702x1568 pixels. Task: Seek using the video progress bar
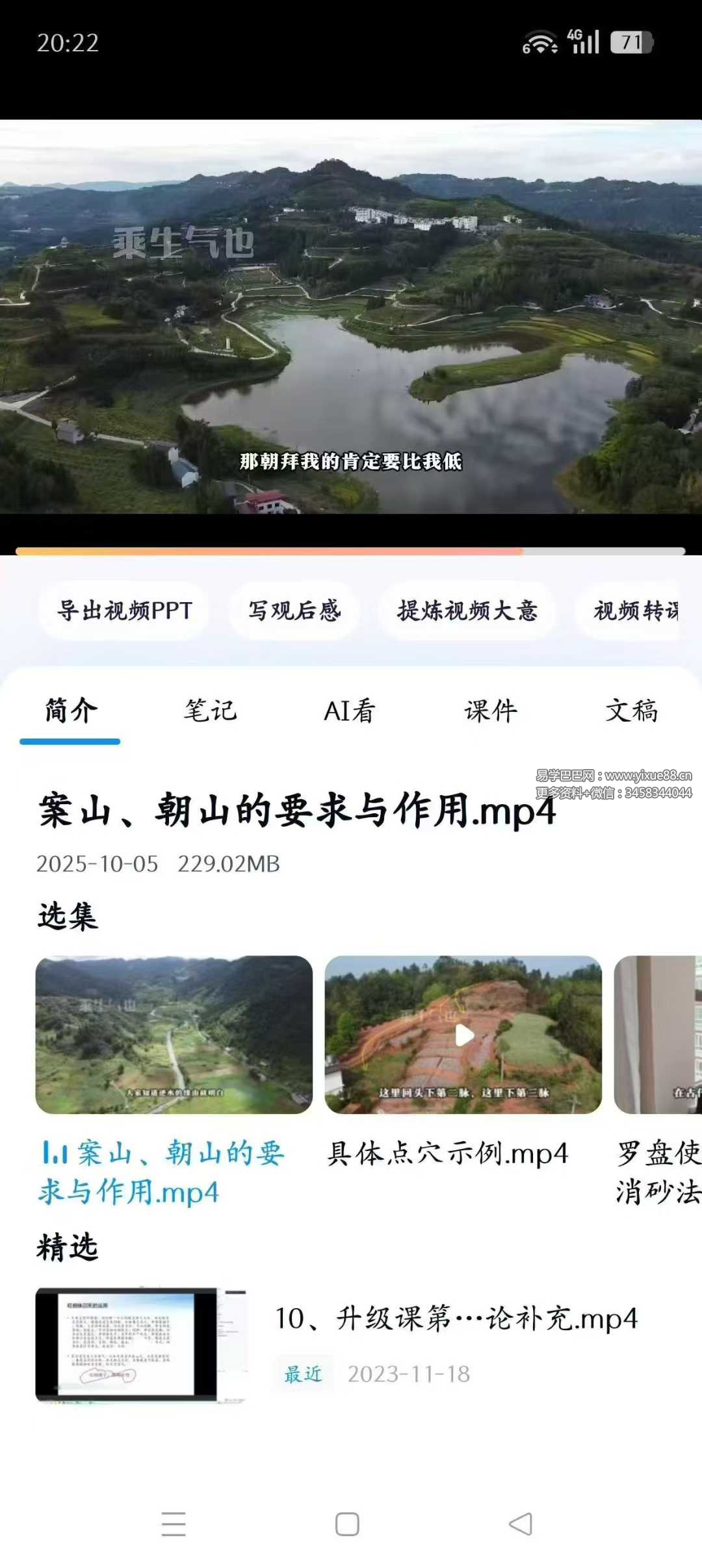click(351, 551)
